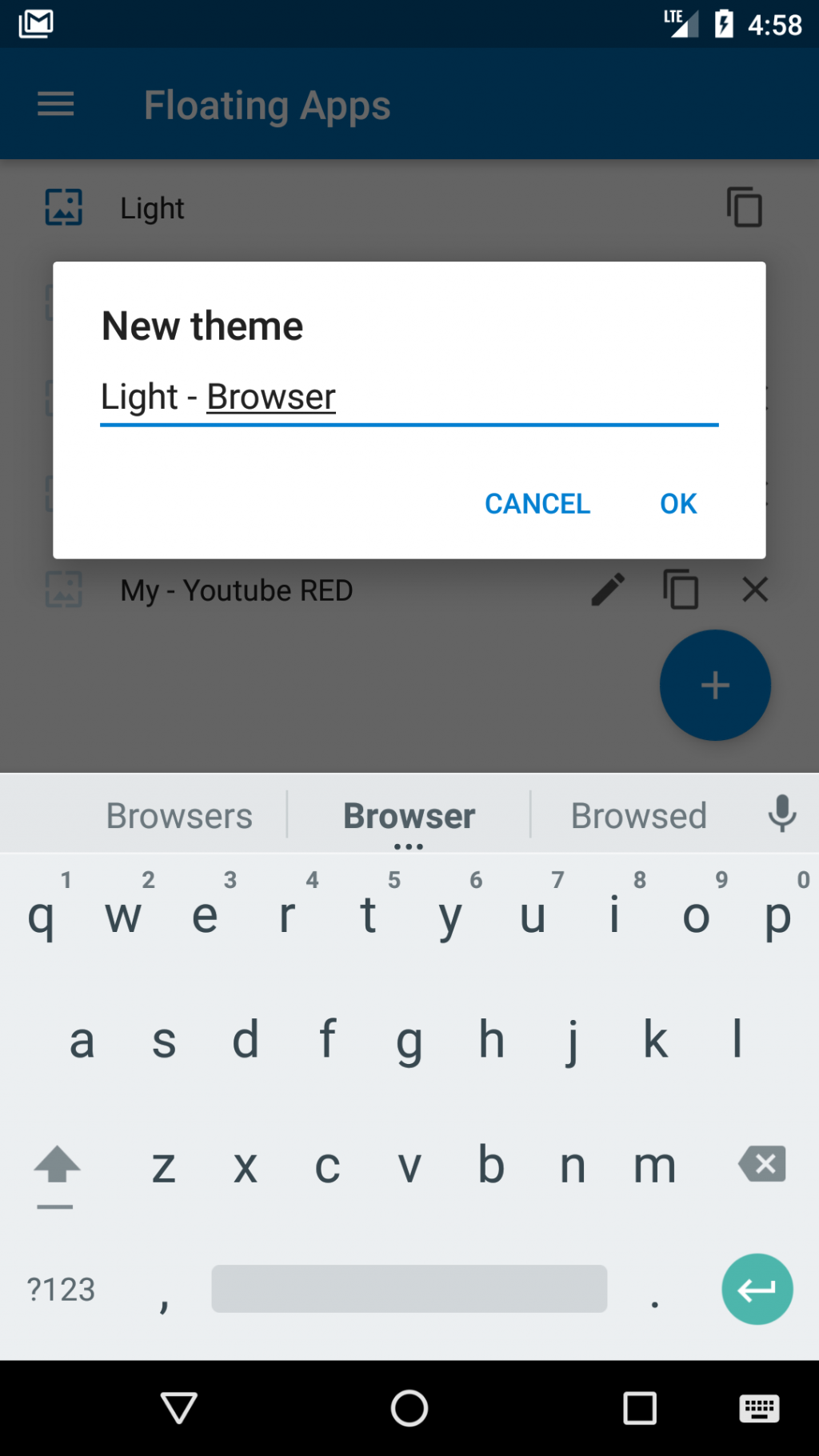Choose the Browsed suggestion

[637, 814]
